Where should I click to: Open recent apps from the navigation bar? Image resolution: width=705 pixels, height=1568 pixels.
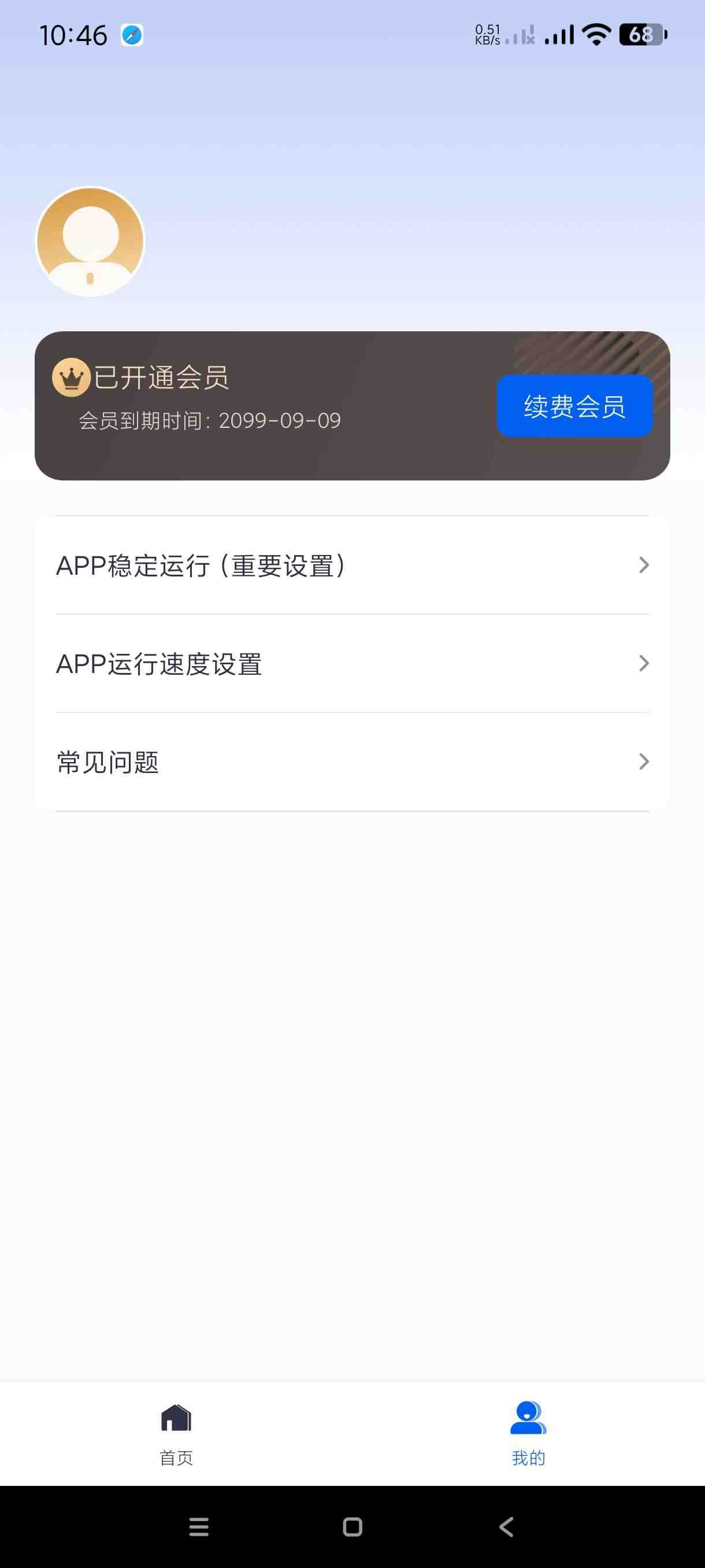pyautogui.click(x=199, y=1526)
